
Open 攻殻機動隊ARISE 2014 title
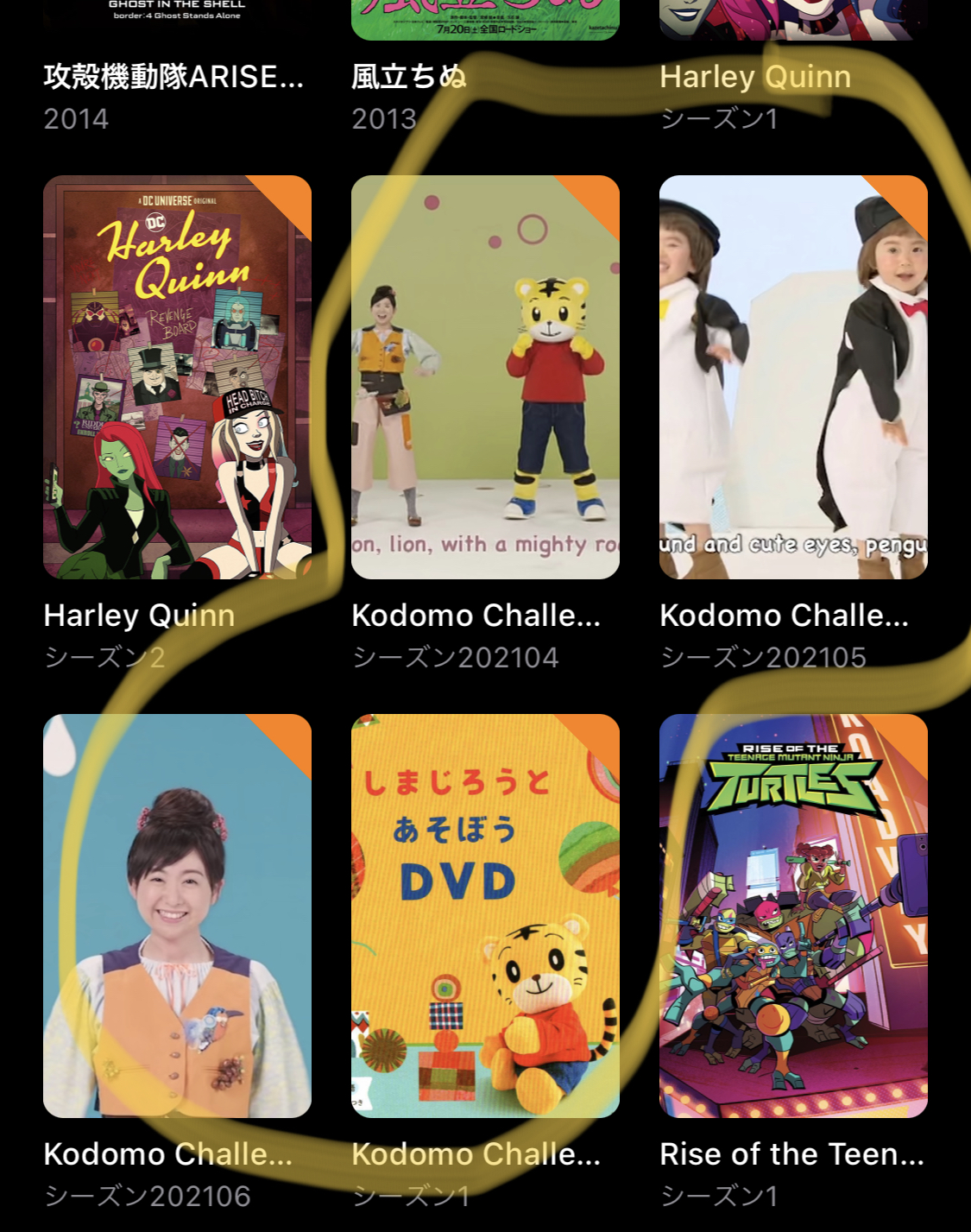click(177, 76)
